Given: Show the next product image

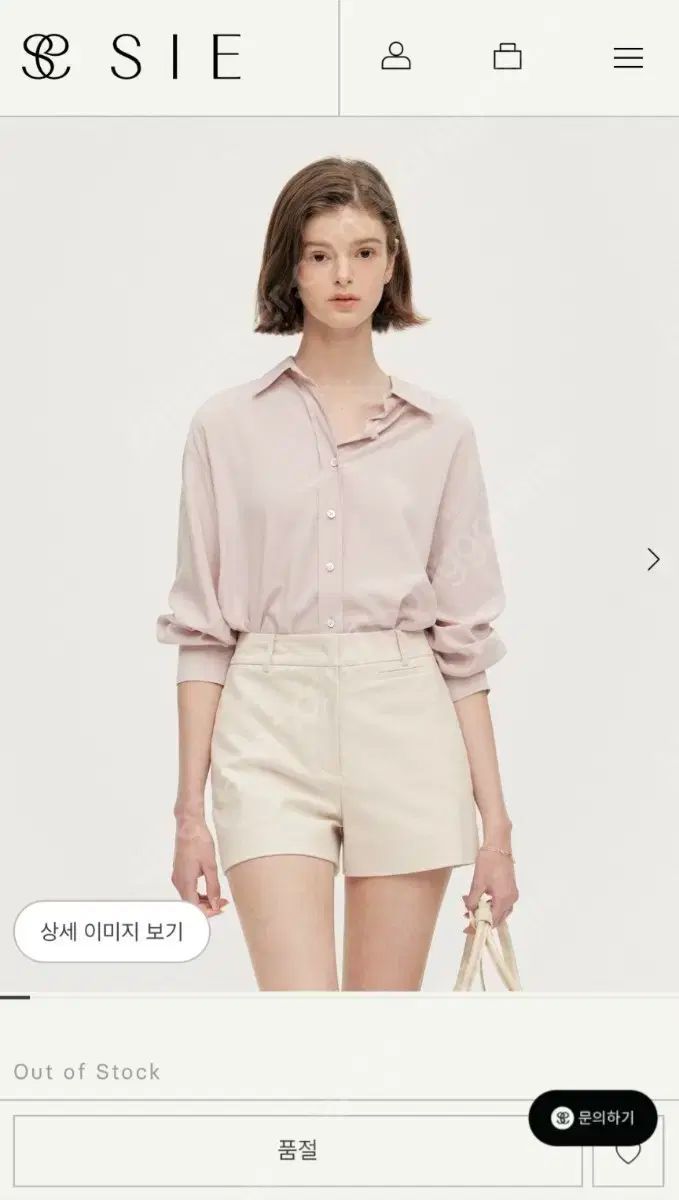Looking at the screenshot, I should (x=653, y=559).
